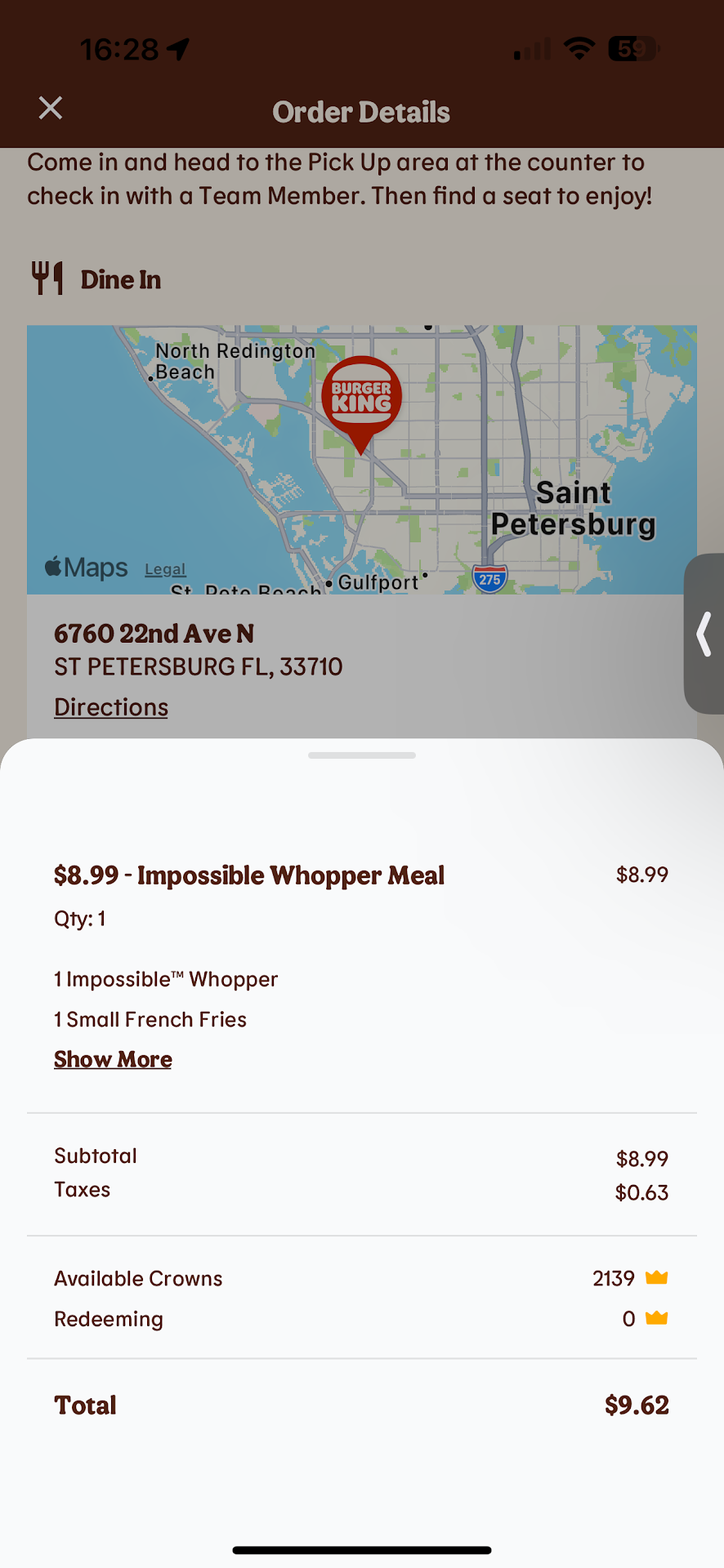Tap the sheet's drag handle bar
Viewport: 724px width, 1568px height.
click(x=362, y=755)
